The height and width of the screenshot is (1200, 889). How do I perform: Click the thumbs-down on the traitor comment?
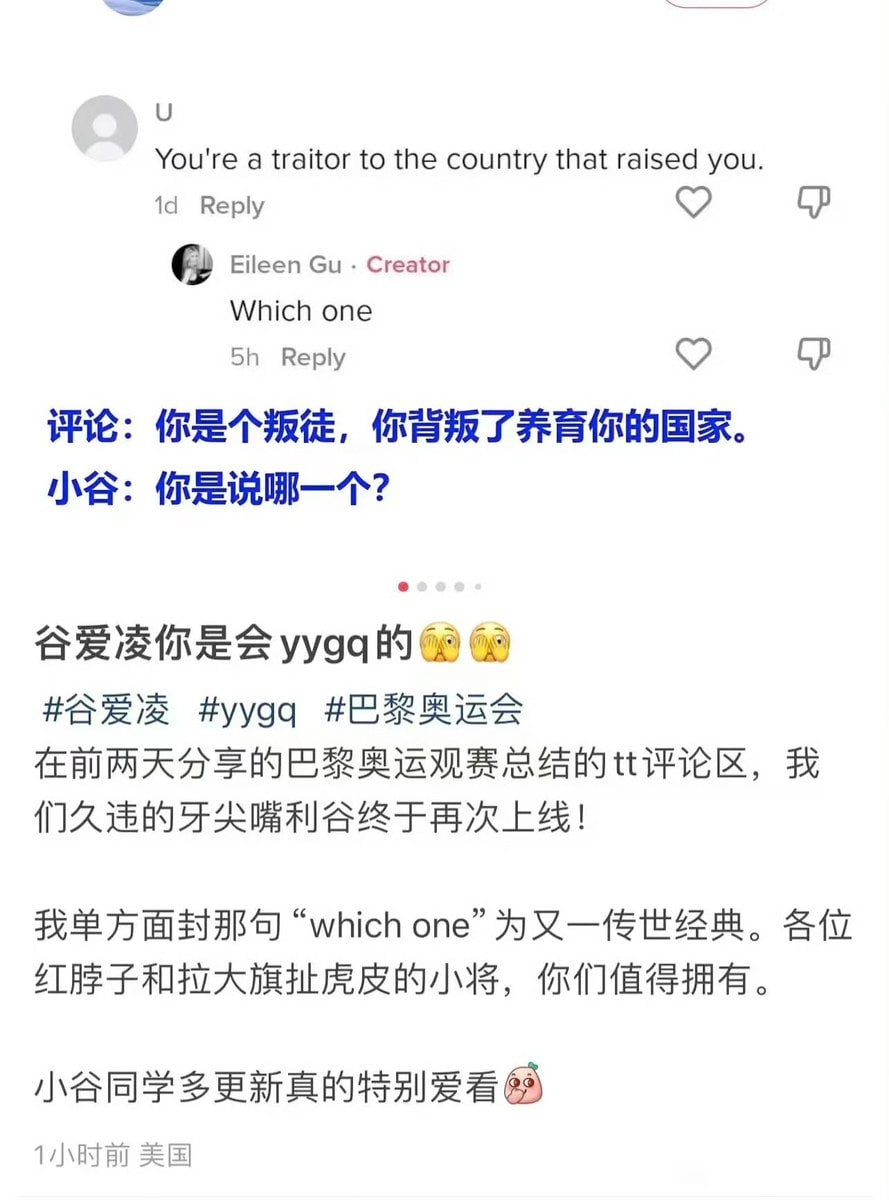pos(814,202)
